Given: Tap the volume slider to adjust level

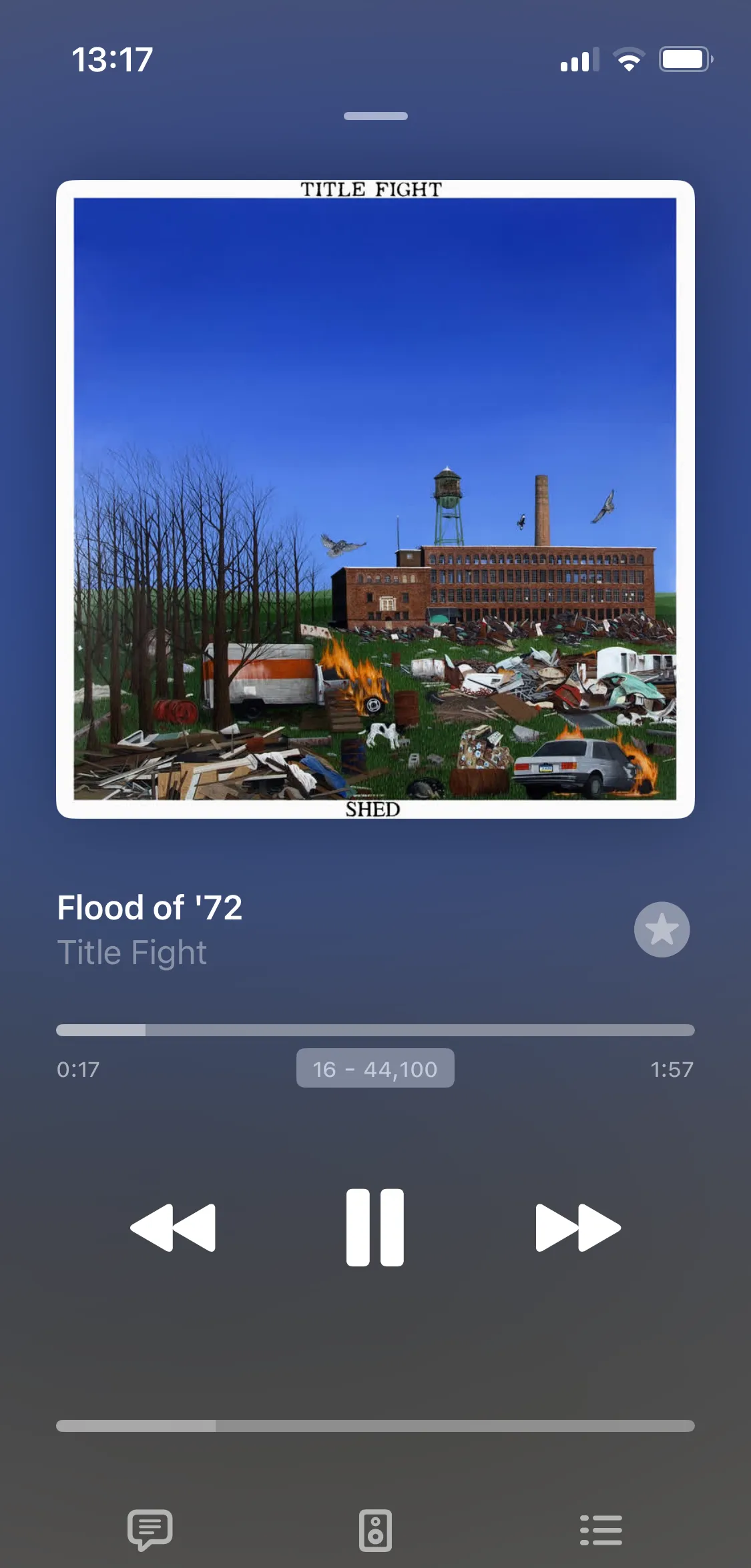Looking at the screenshot, I should (x=375, y=1426).
